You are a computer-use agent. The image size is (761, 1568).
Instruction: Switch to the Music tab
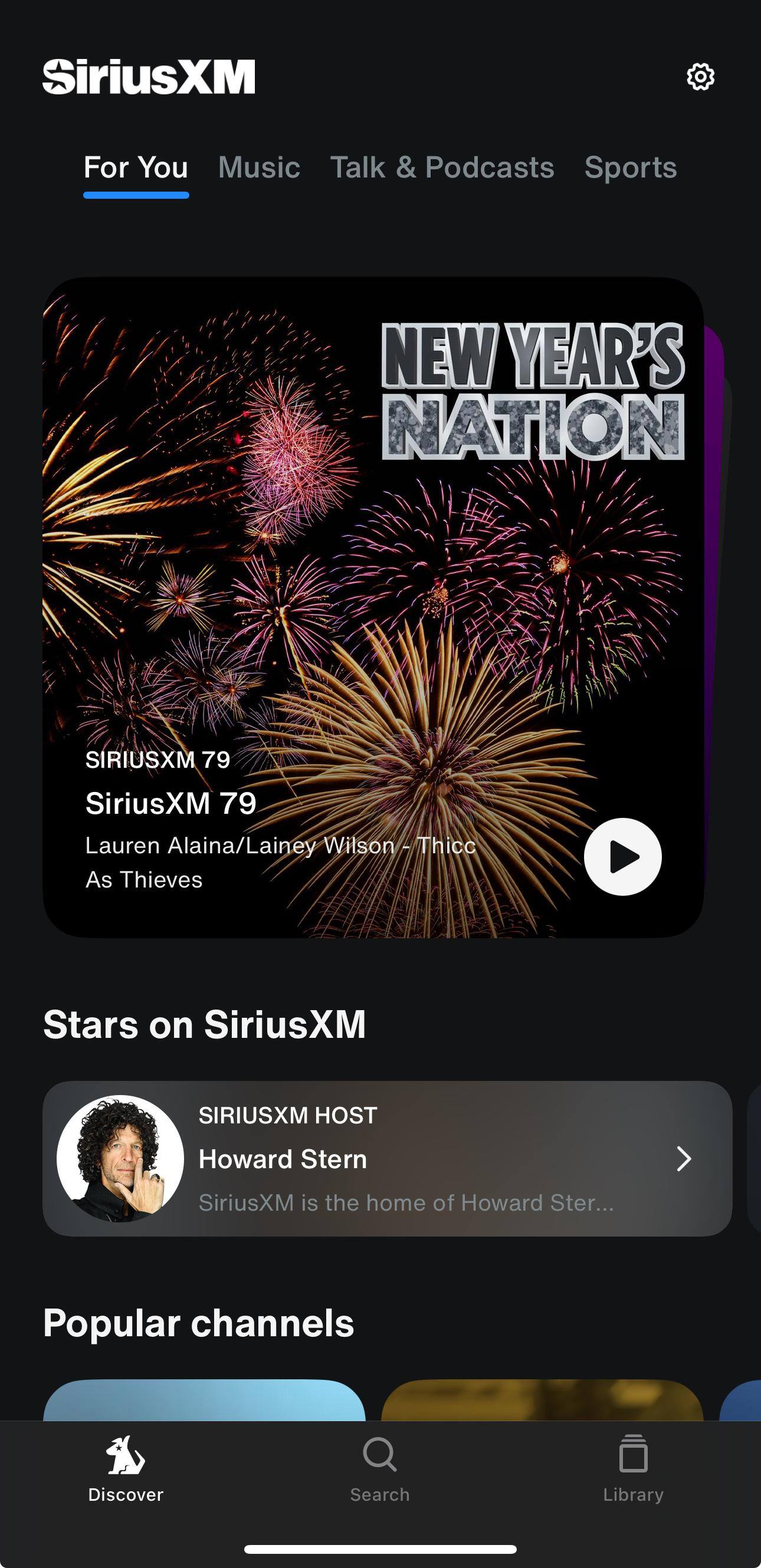coord(259,167)
